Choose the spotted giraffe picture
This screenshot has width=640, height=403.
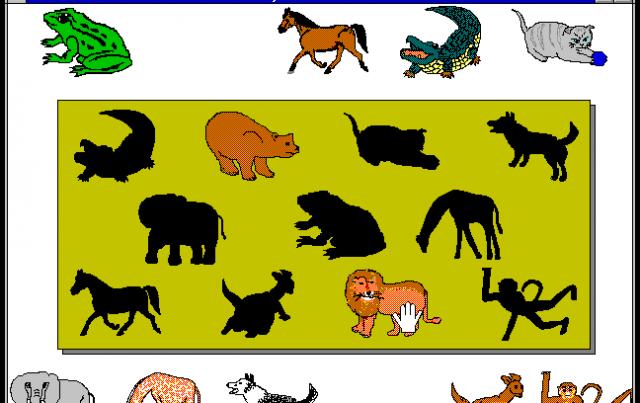[164, 389]
